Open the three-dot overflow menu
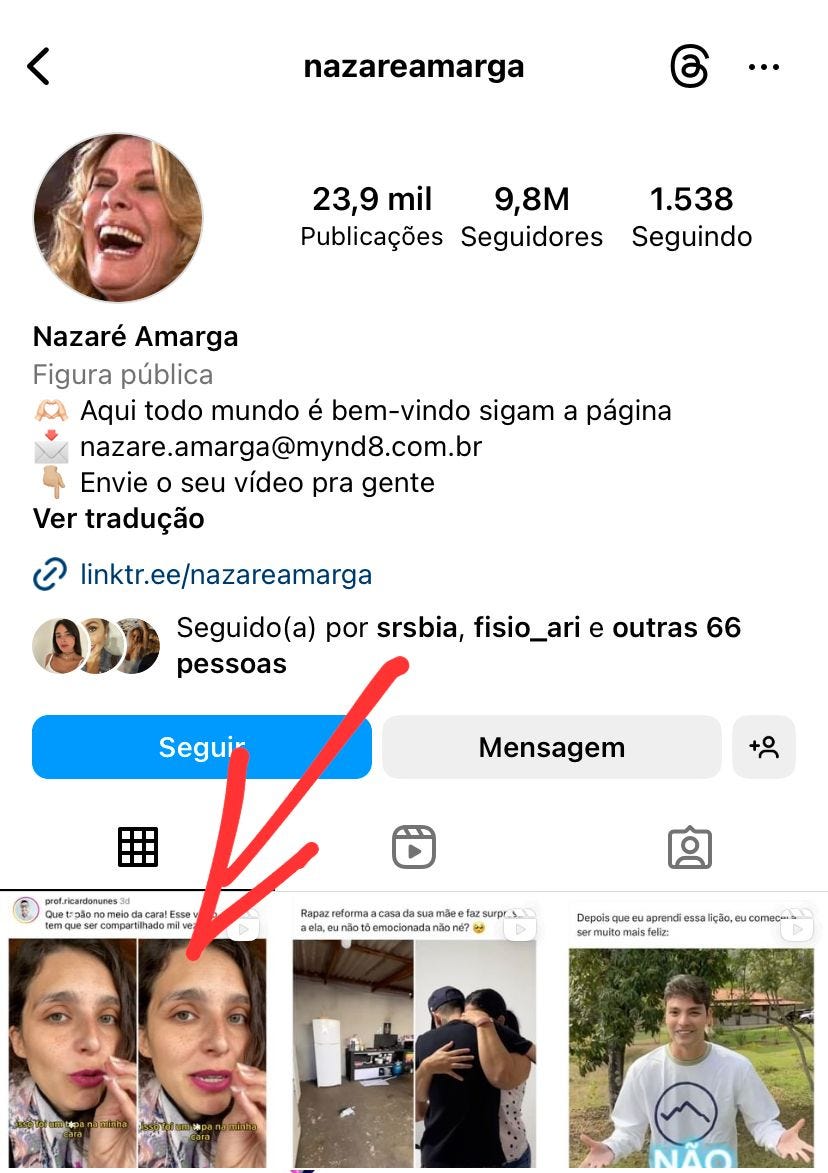828x1173 pixels. (x=763, y=67)
